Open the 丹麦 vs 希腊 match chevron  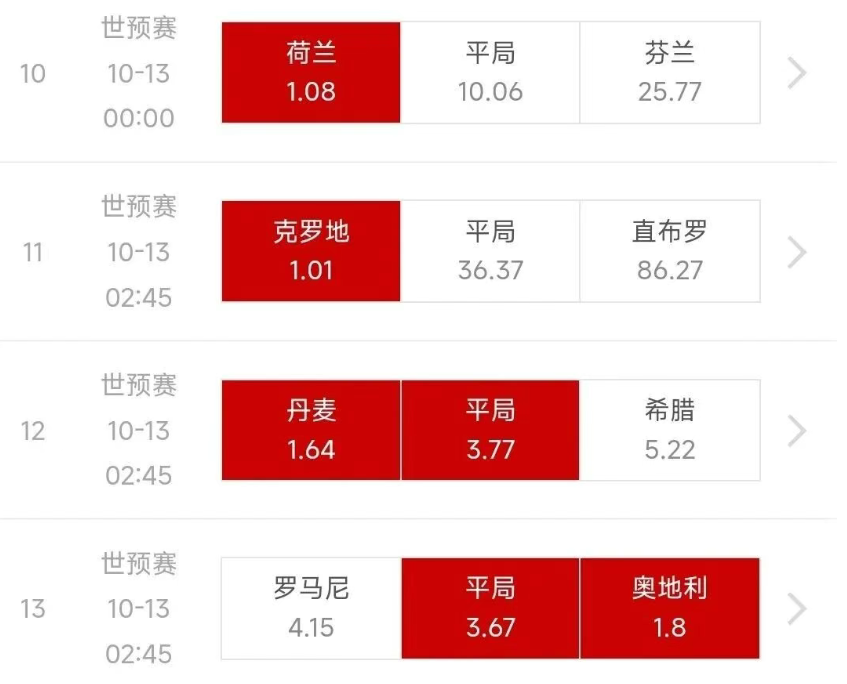pos(797,430)
